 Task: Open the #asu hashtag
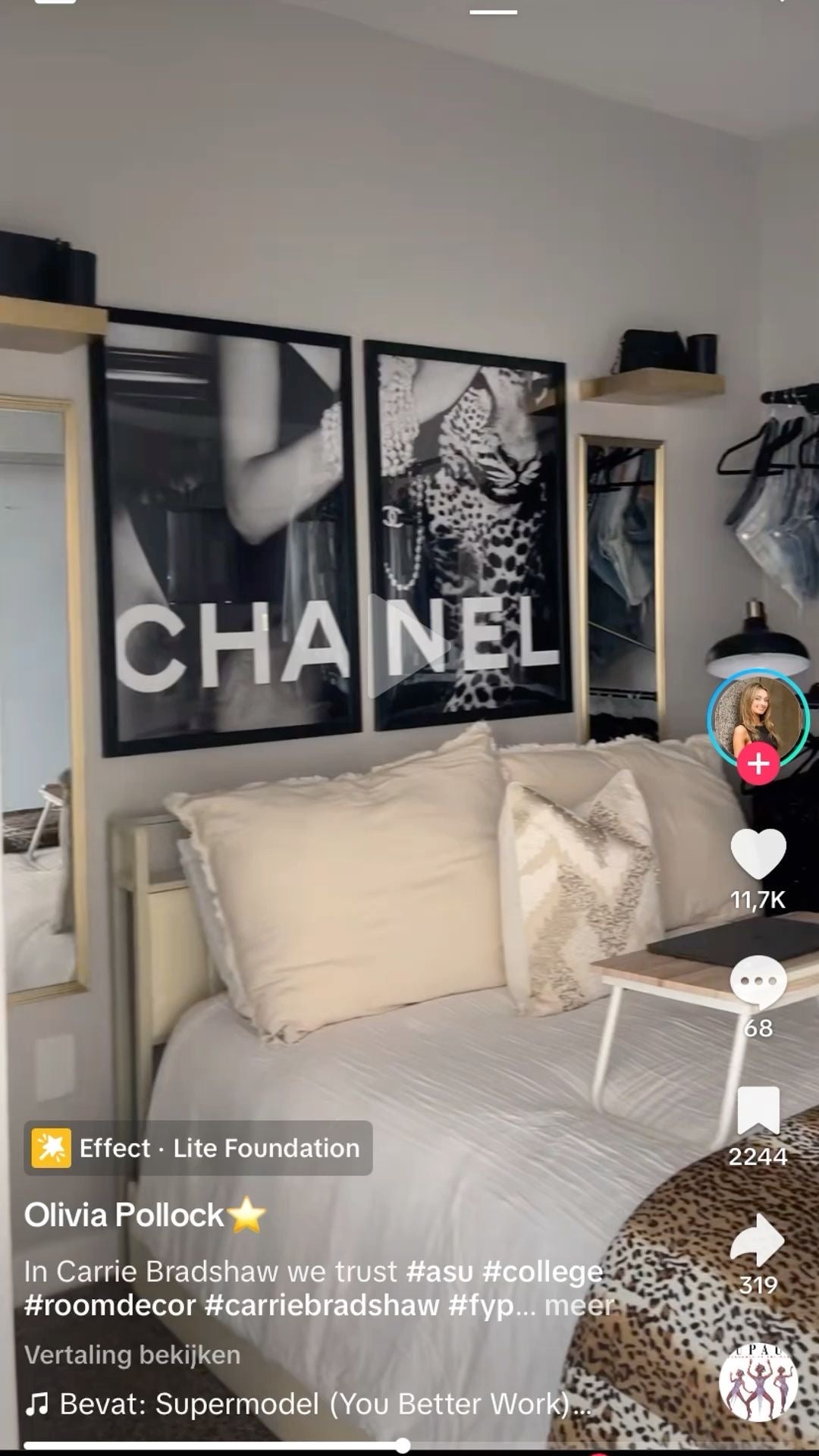439,1272
